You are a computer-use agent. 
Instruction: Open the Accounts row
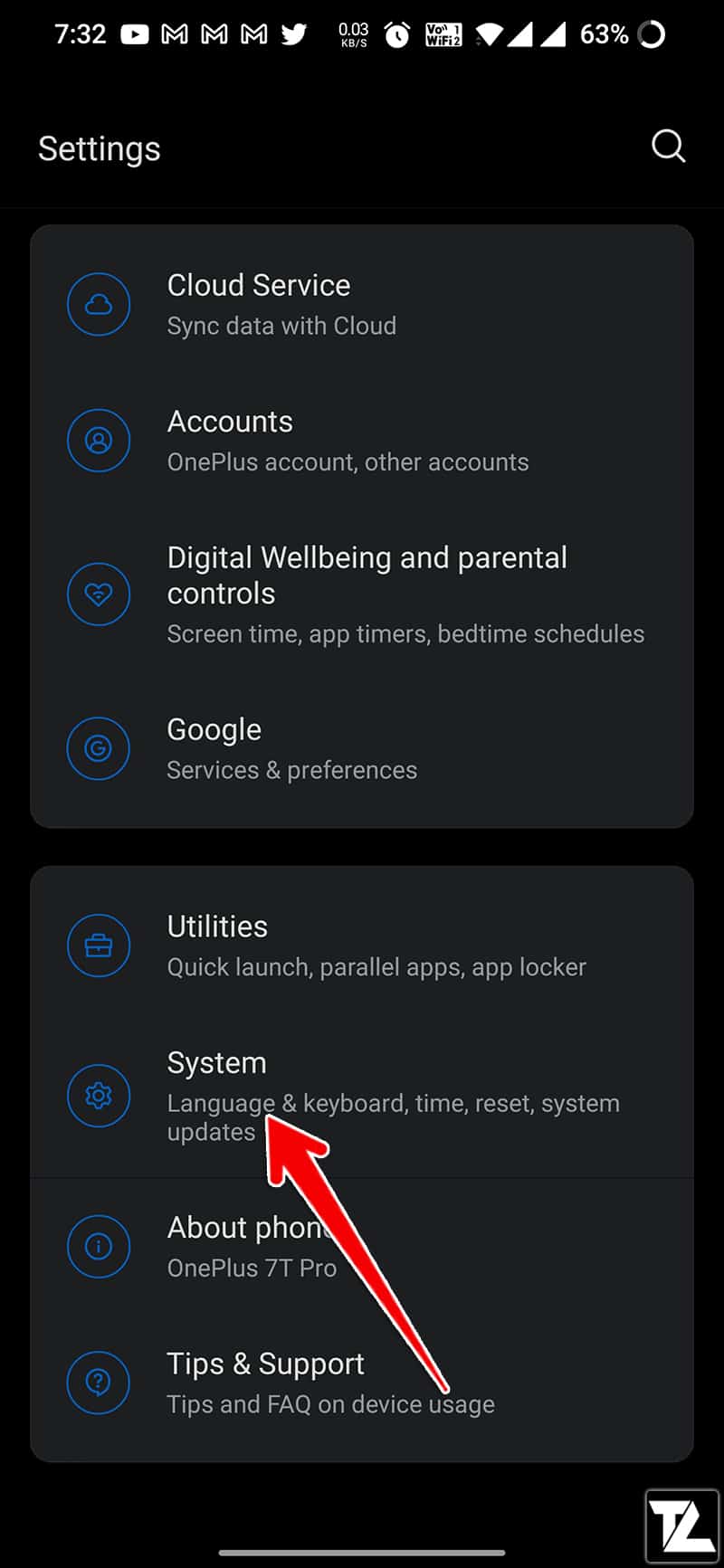tap(362, 441)
